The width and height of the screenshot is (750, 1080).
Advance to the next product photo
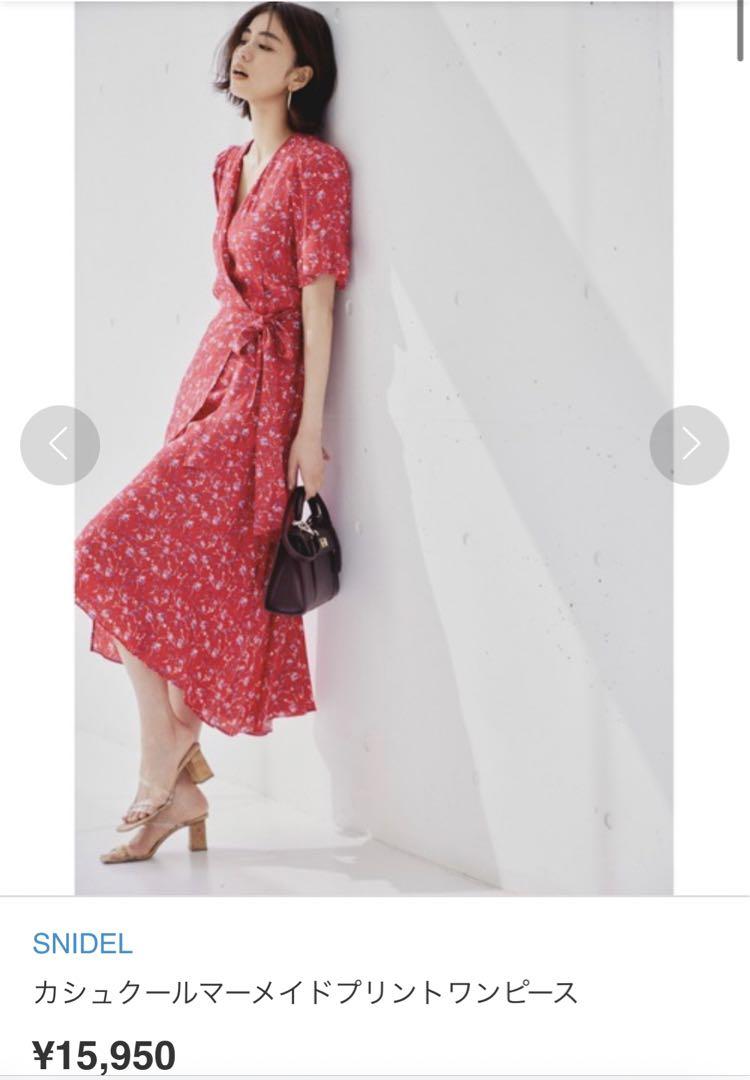(689, 445)
